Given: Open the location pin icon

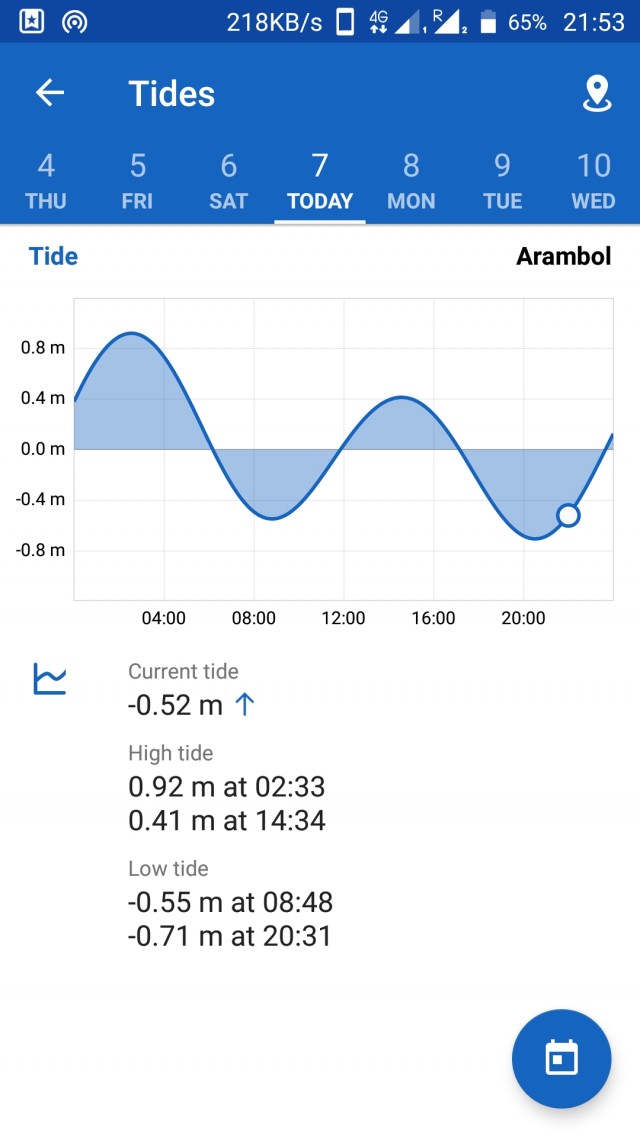Looking at the screenshot, I should tap(596, 93).
